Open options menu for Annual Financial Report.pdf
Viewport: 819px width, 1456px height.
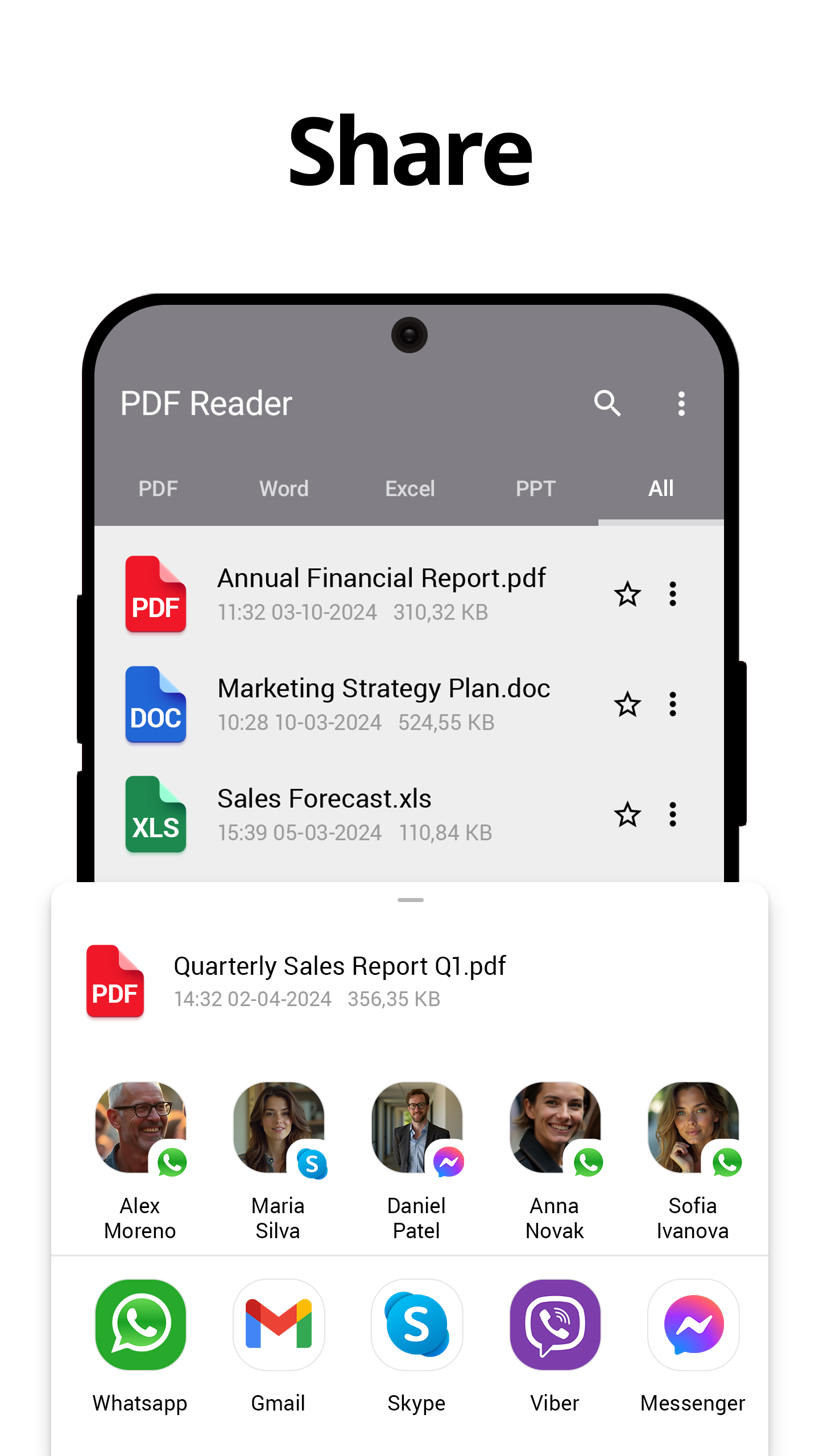672,595
